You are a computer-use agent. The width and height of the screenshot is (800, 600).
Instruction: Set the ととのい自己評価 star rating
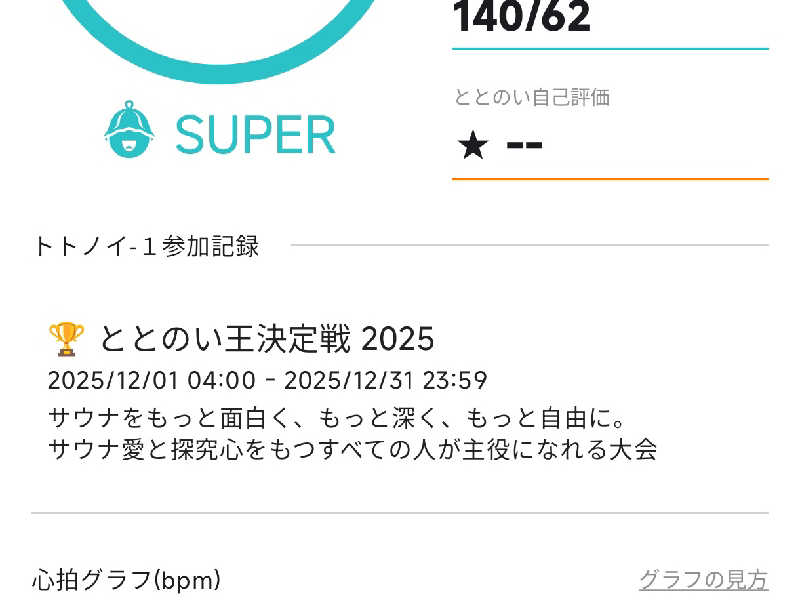click(x=472, y=146)
